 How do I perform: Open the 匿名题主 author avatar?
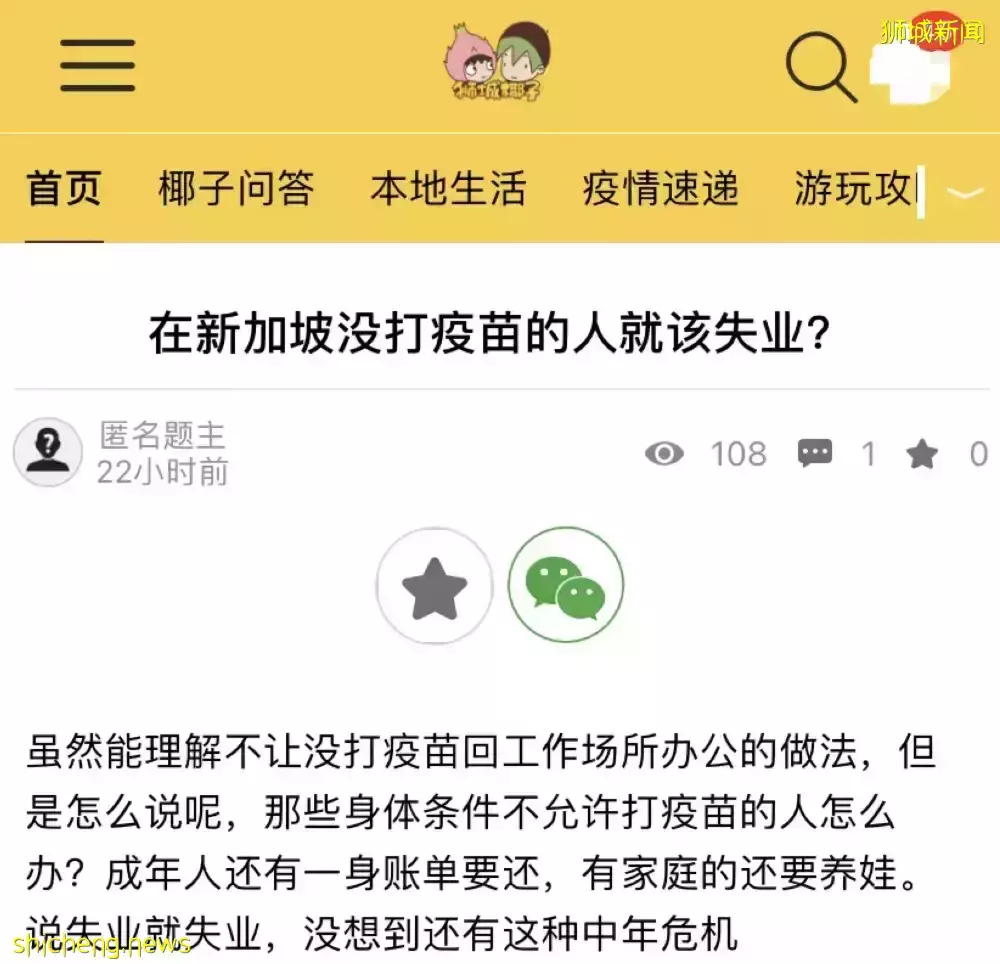click(47, 452)
